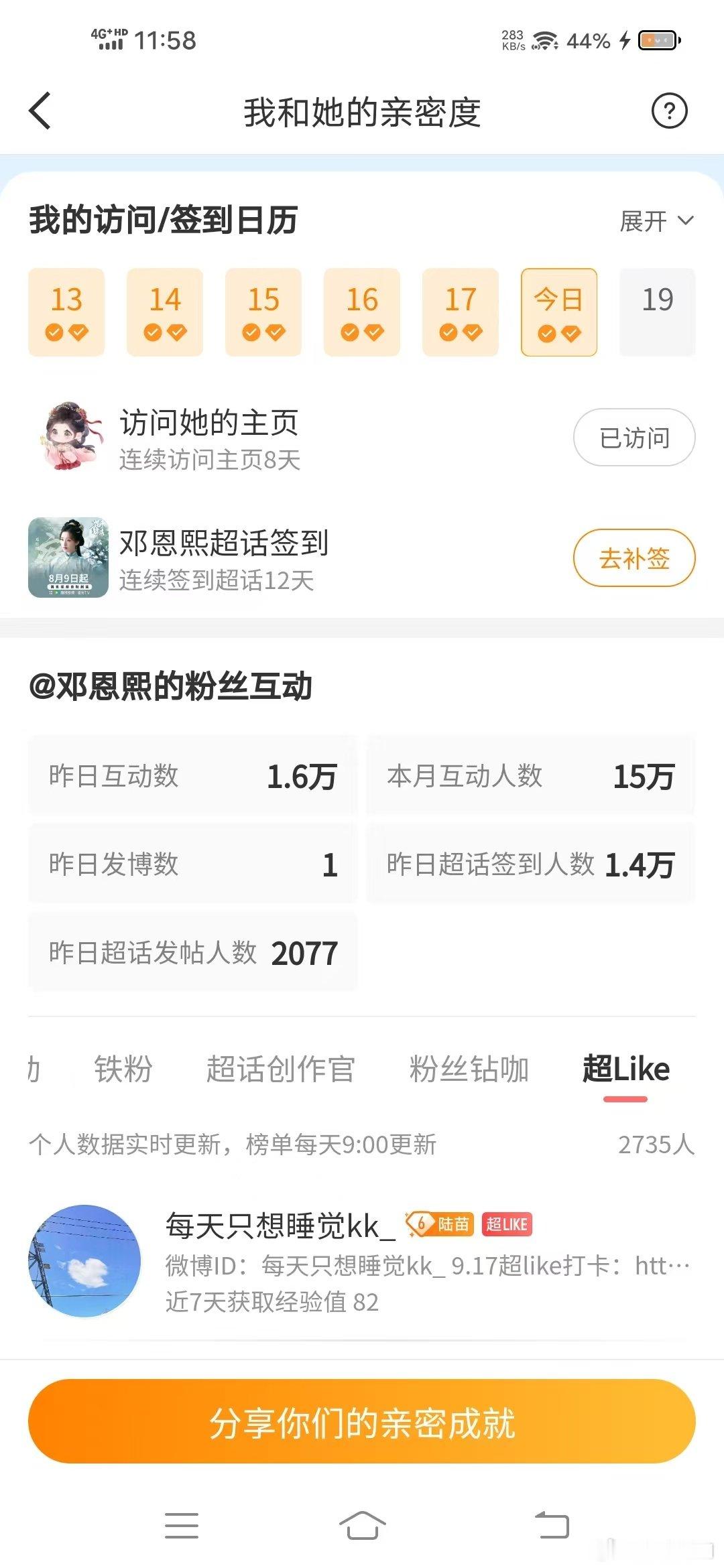724x1568 pixels.
Task: Switch to the 超话创作官 tab
Action: coord(280,1069)
